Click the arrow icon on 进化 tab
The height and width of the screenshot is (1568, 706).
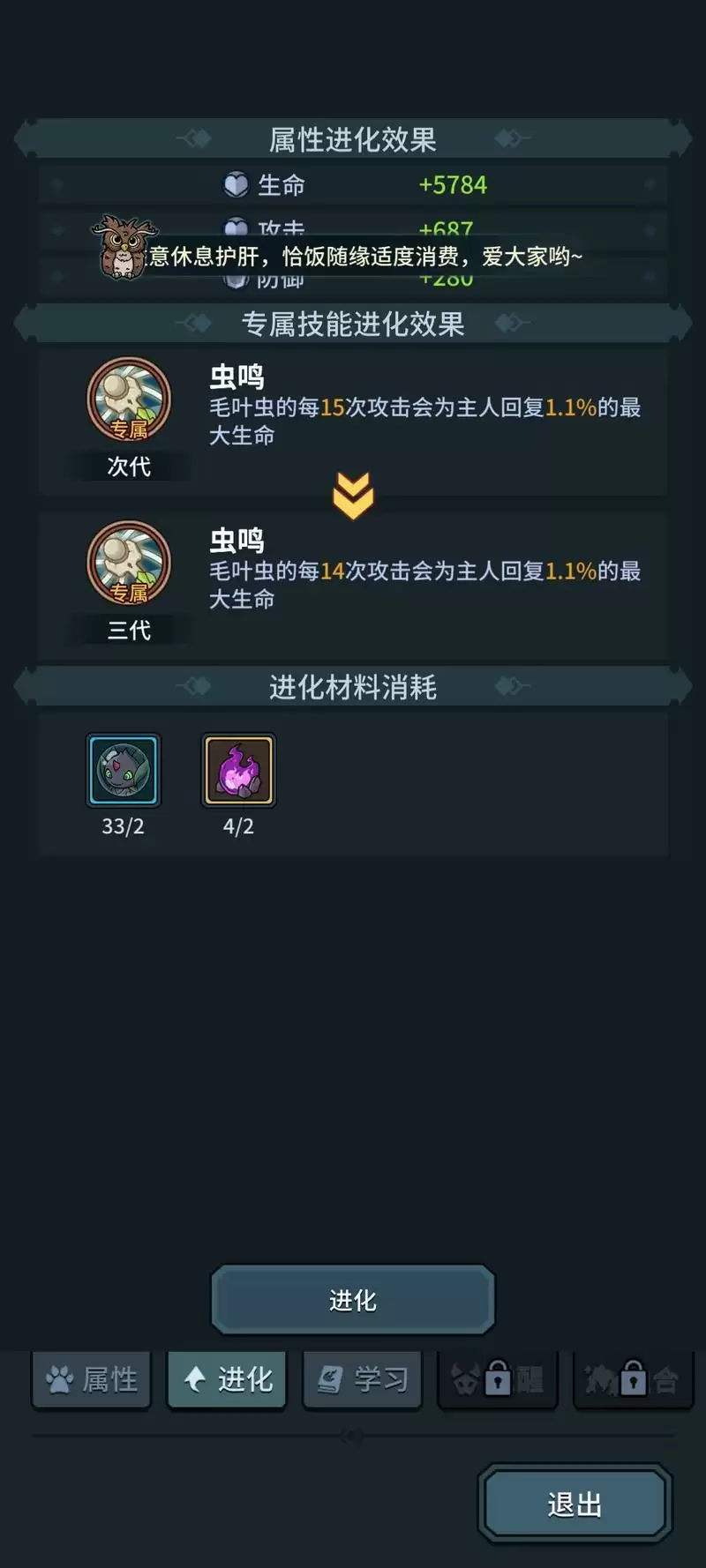coord(195,1378)
